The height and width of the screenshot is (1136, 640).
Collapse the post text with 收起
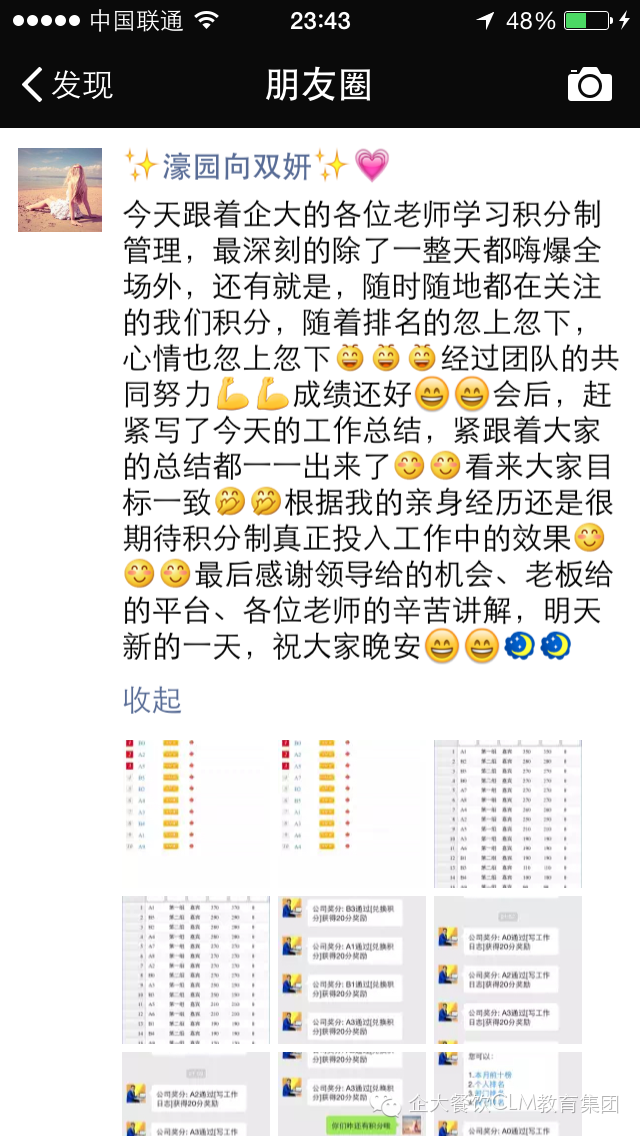pos(152,699)
